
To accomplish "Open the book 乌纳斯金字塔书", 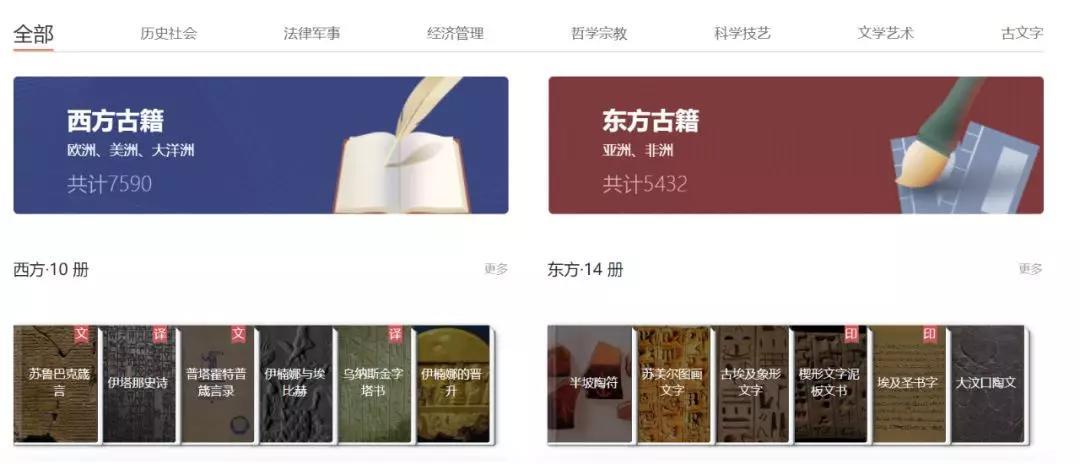I will [372, 384].
